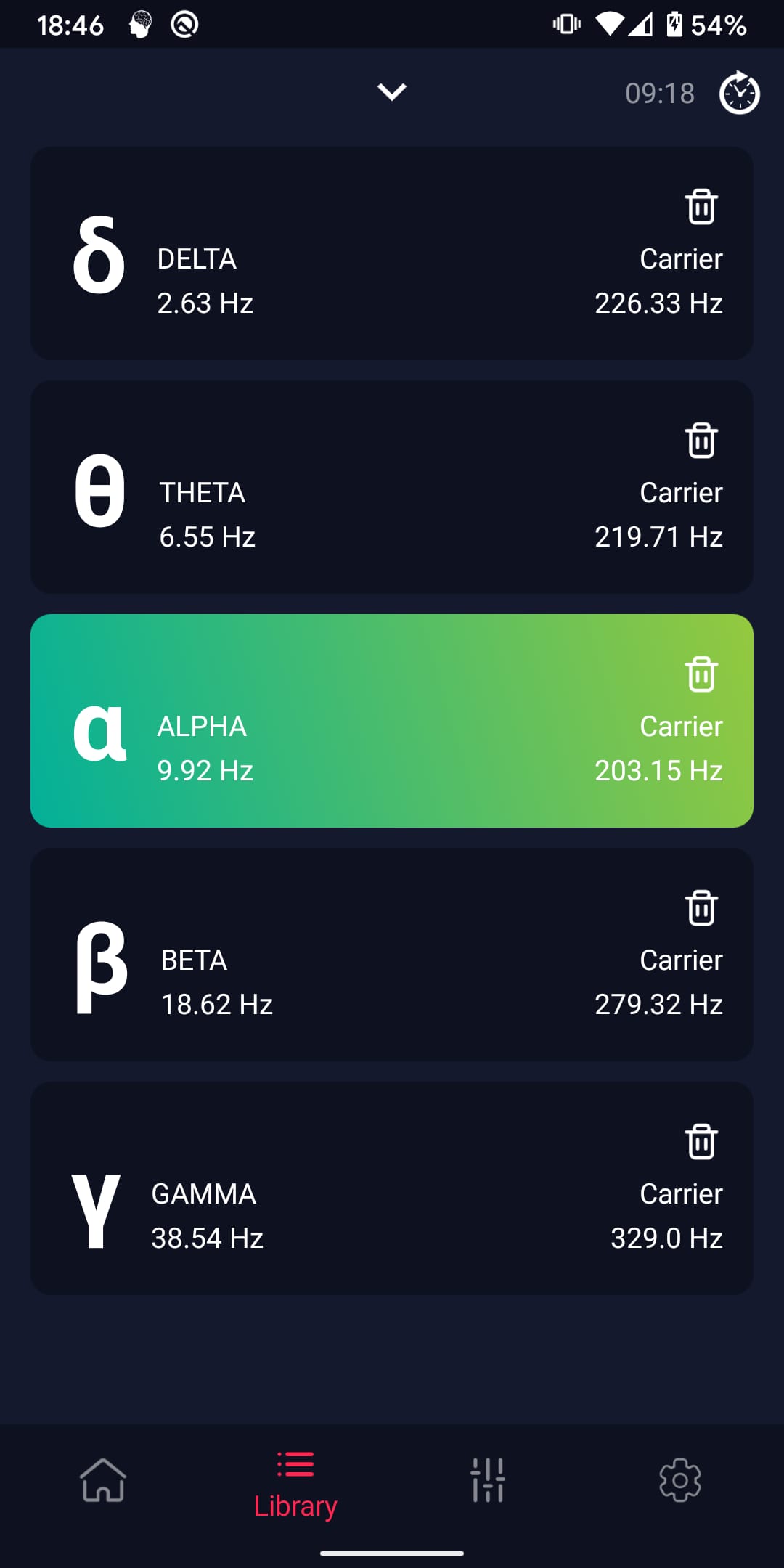Delete the DELTA preset with the trash icon
The image size is (784, 1568).
[x=700, y=205]
